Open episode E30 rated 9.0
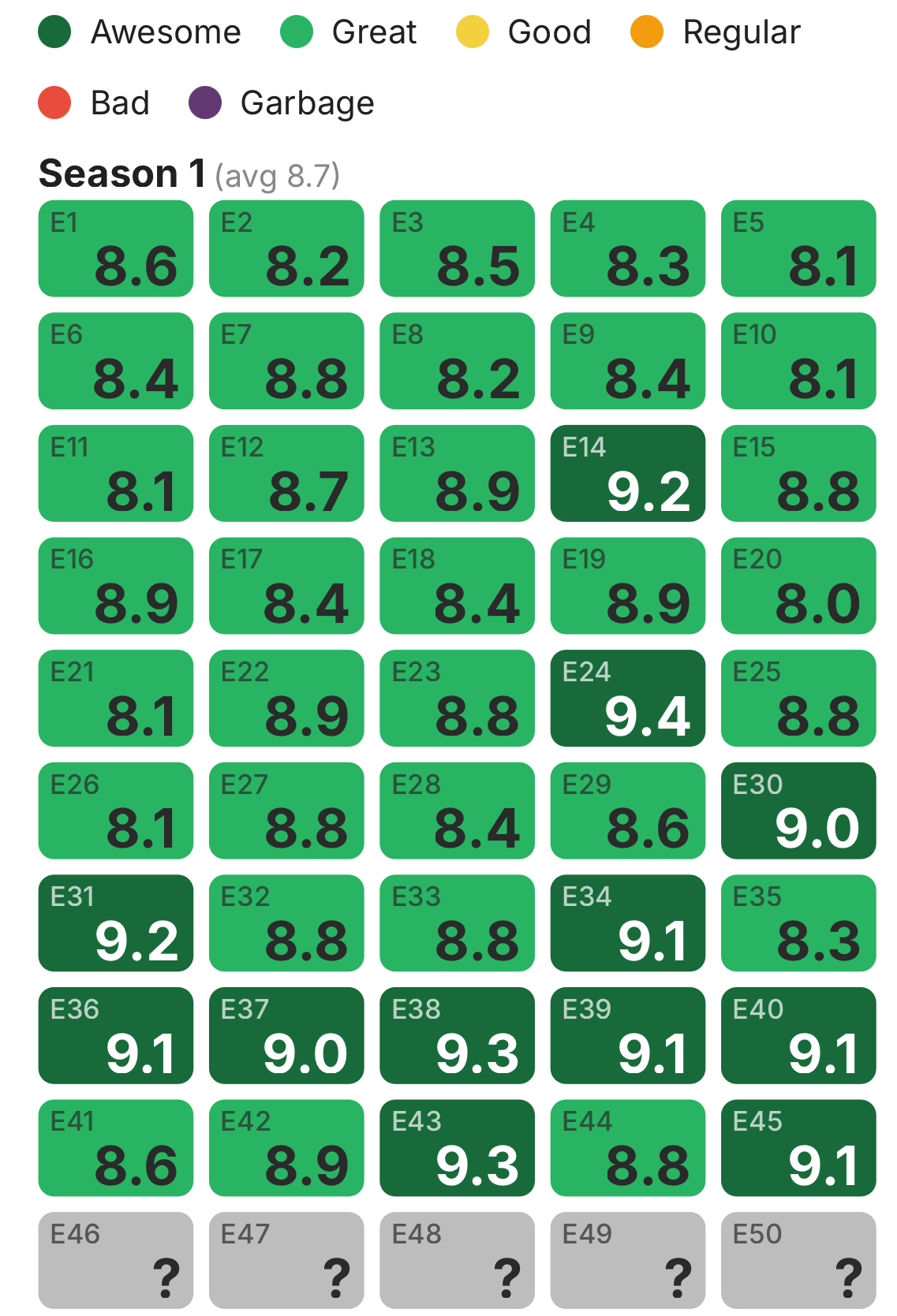Viewport: 897px width, 1316px height. point(798,811)
